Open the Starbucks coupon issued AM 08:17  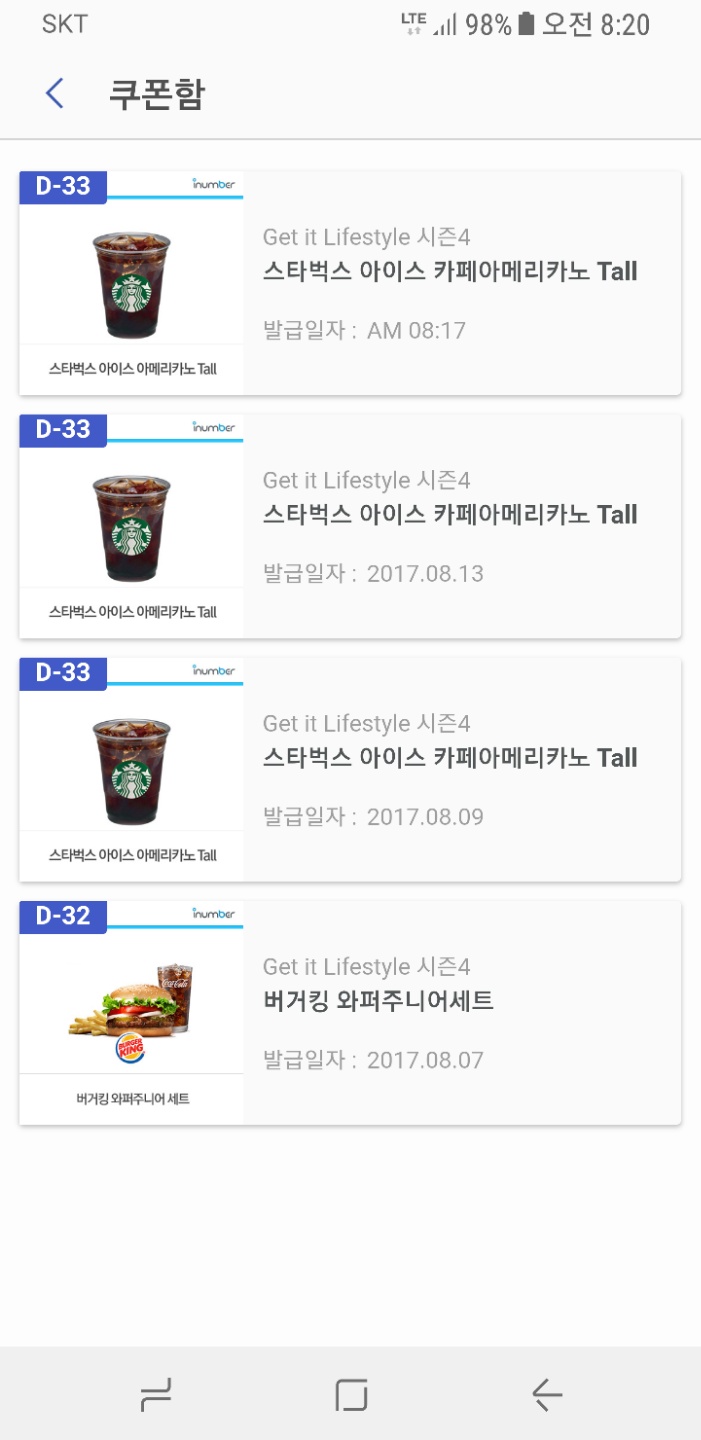tap(350, 283)
